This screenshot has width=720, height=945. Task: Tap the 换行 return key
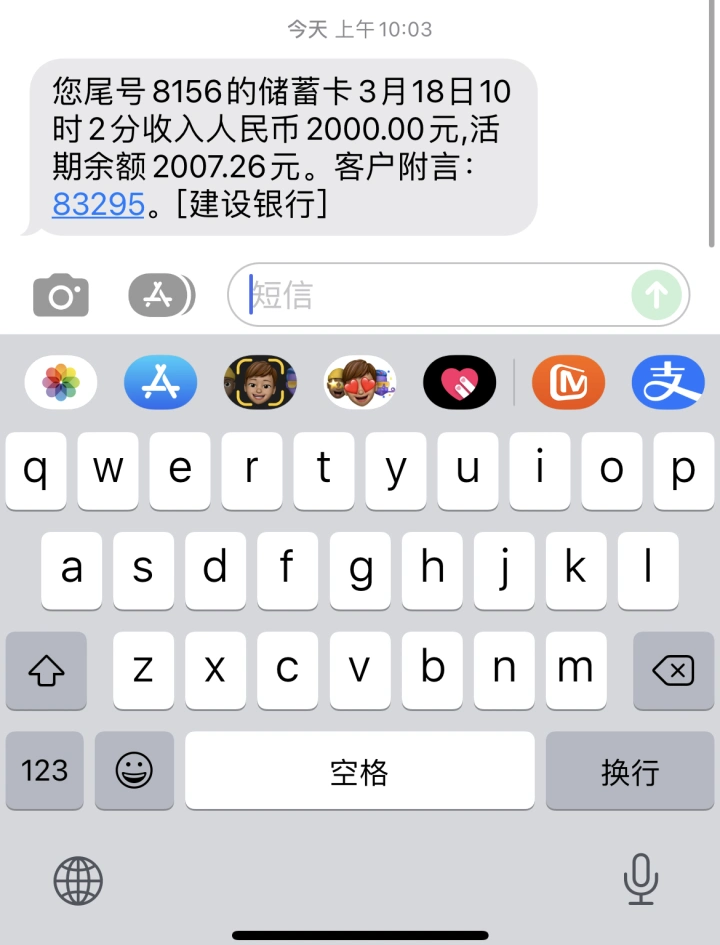(629, 770)
